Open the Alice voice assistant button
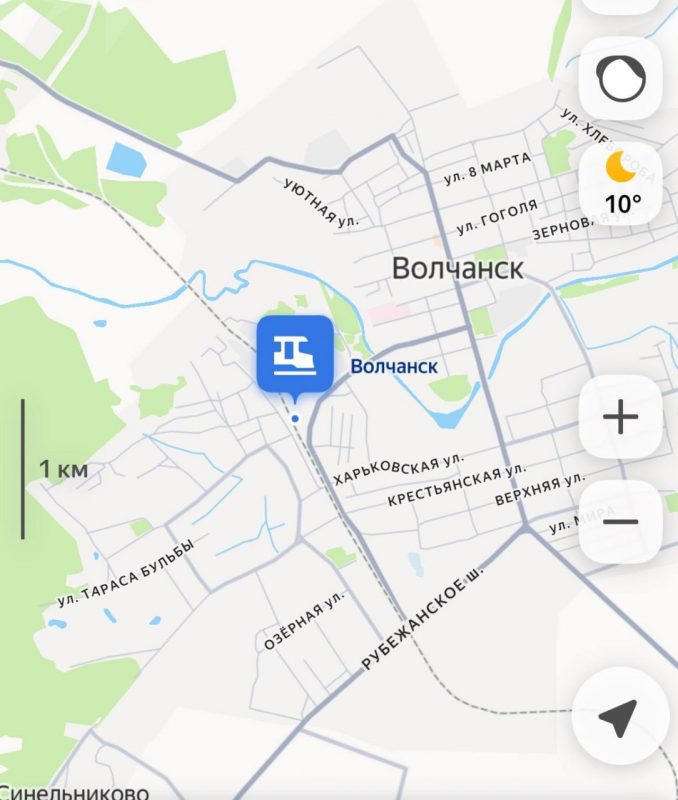678x800 pixels. [x=620, y=79]
